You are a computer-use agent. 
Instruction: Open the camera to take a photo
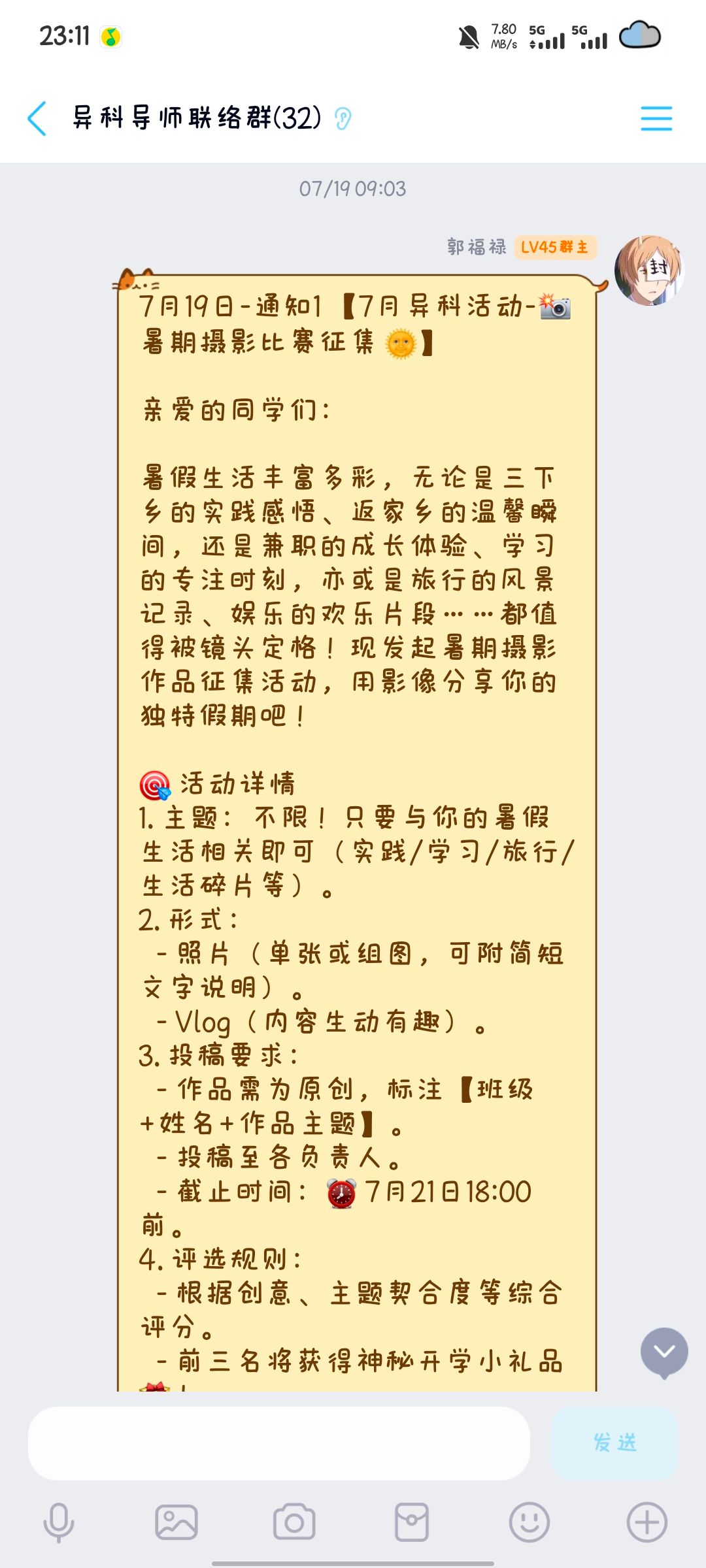pos(294,1522)
